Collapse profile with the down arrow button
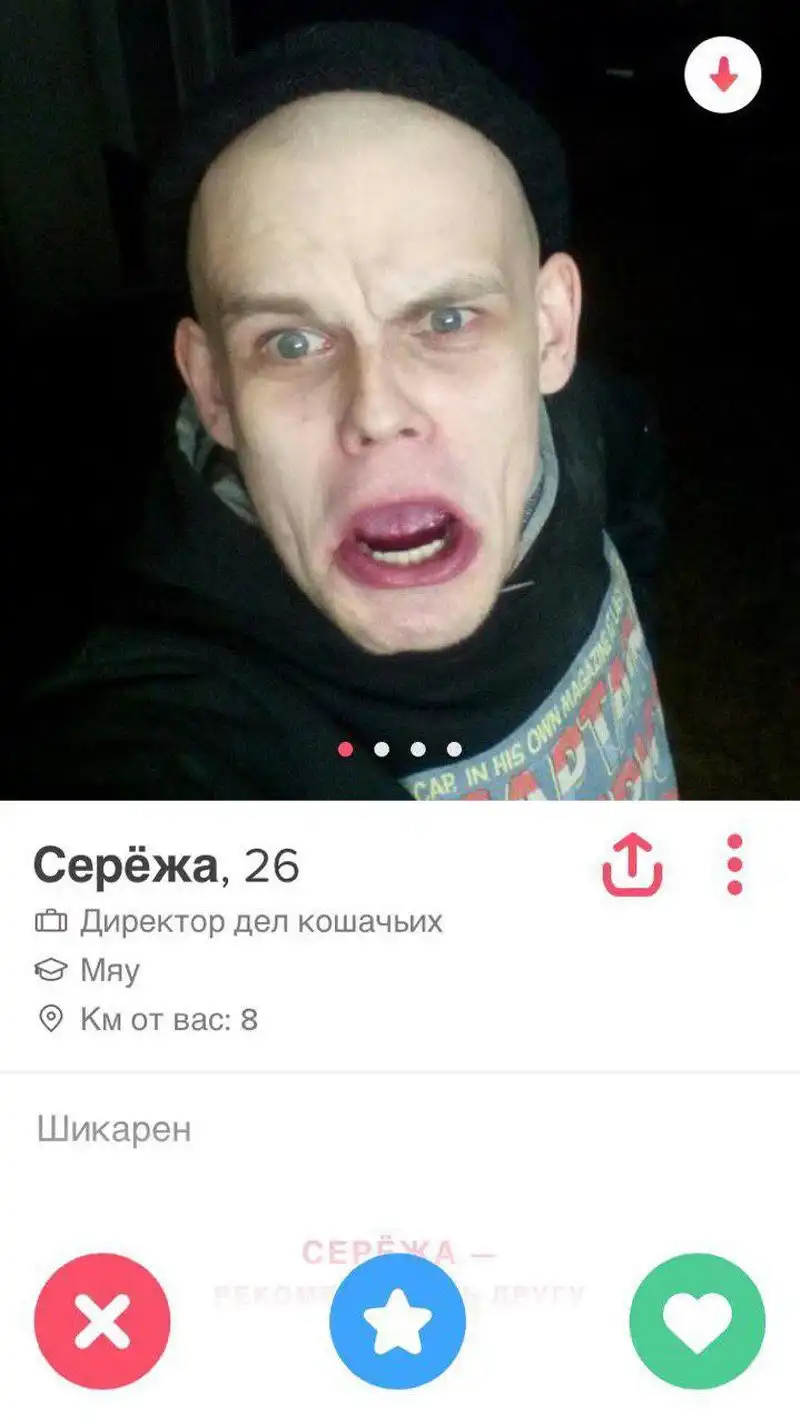800x1424 pixels. (723, 74)
